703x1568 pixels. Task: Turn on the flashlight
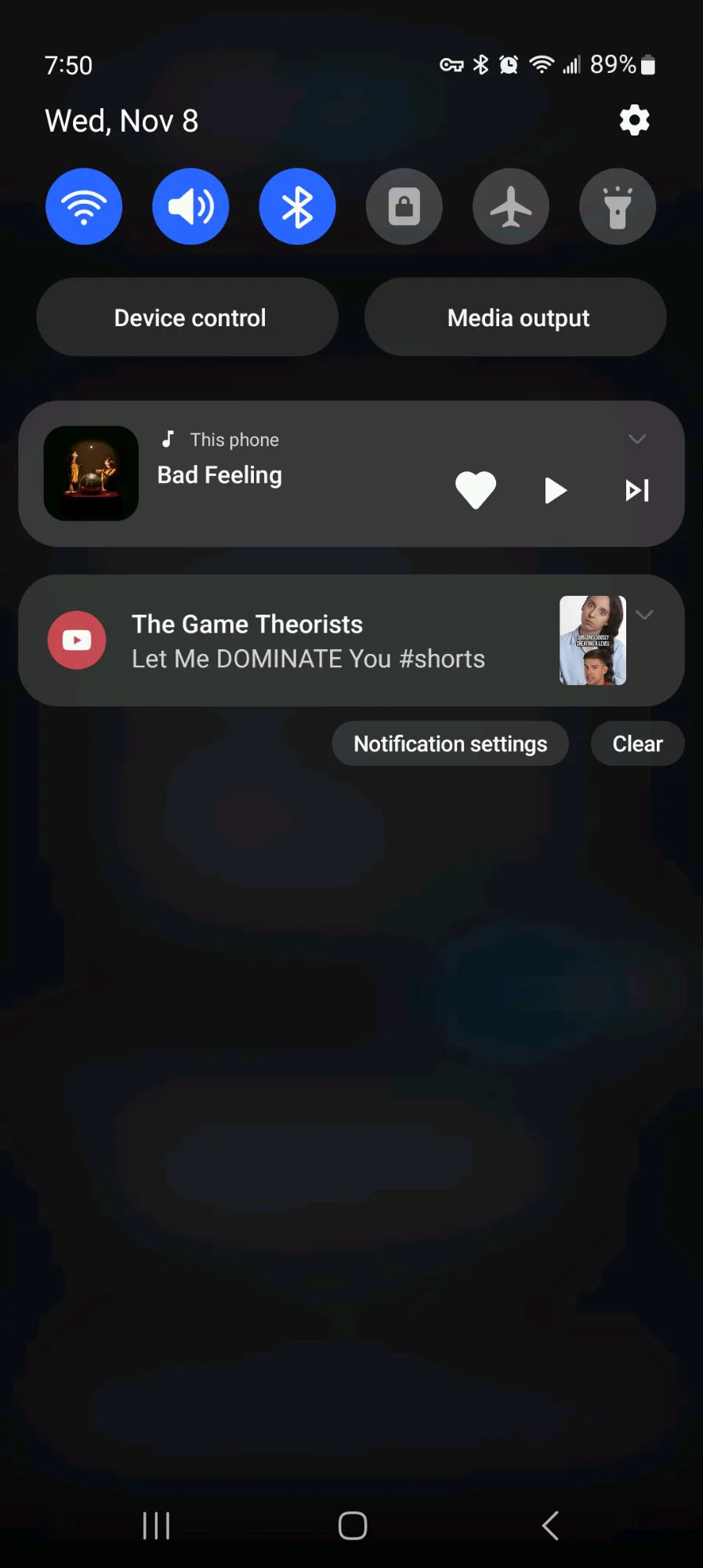[617, 207]
